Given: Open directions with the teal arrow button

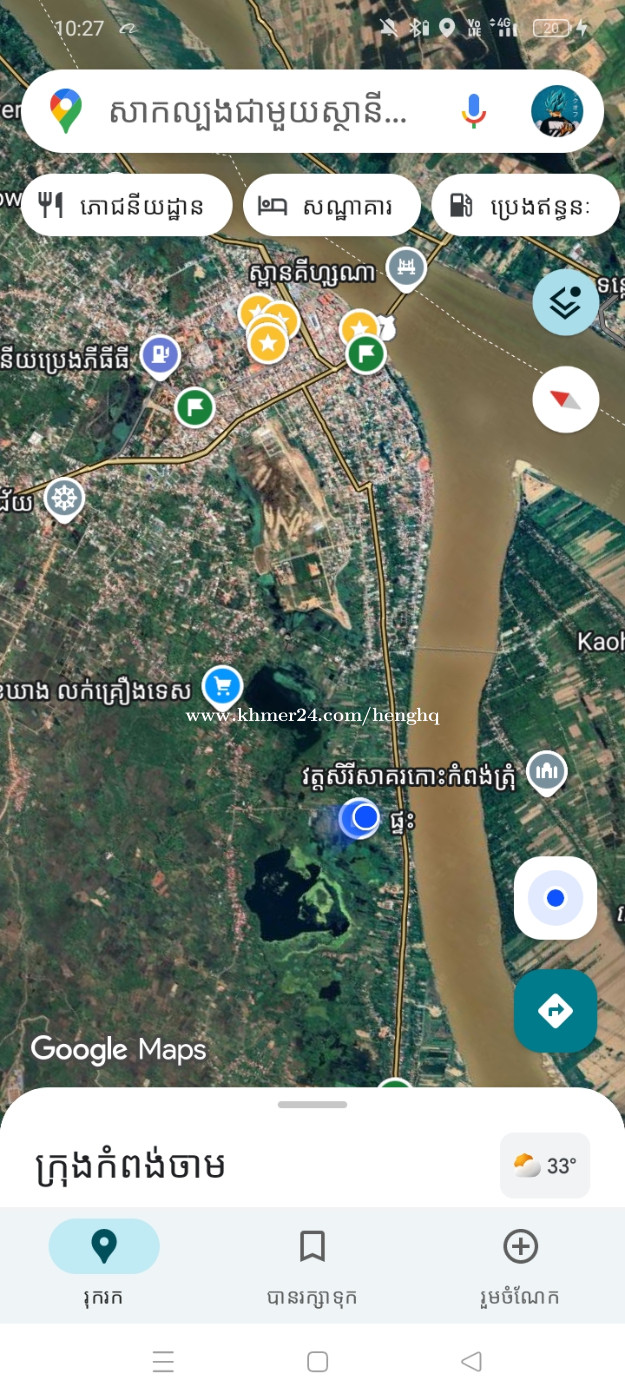Looking at the screenshot, I should click(555, 1011).
